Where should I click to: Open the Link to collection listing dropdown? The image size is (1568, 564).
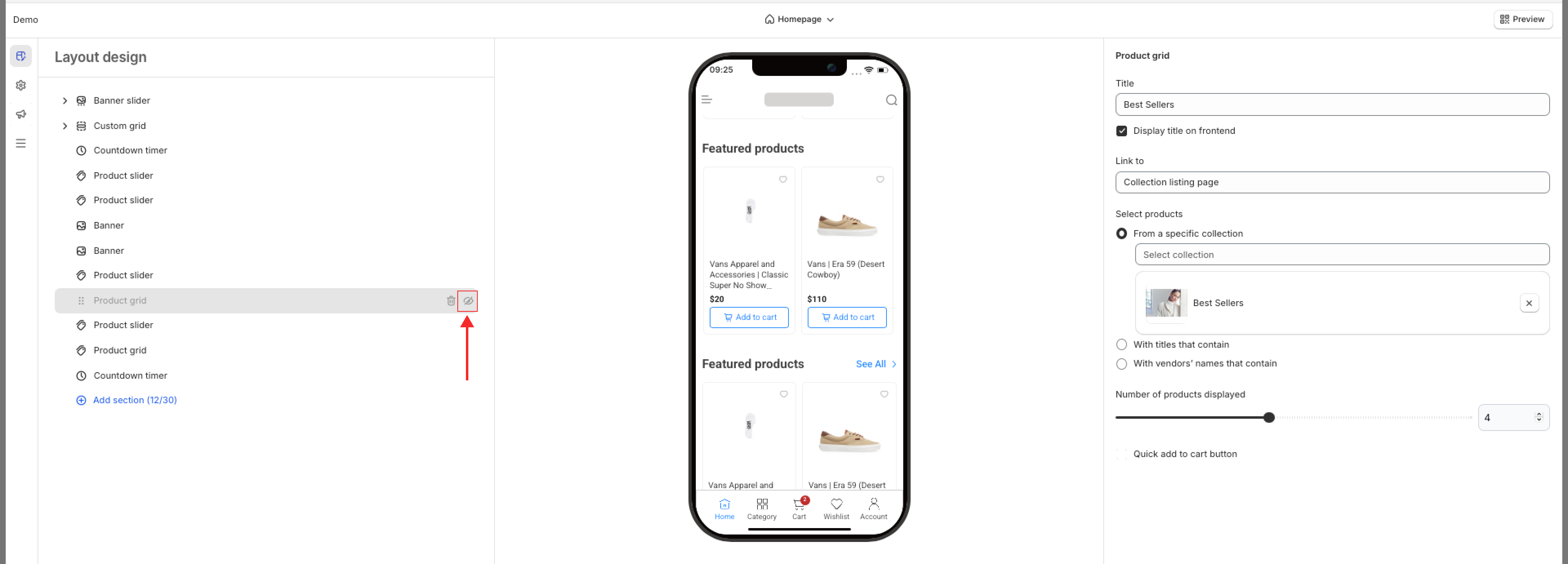click(1331, 182)
